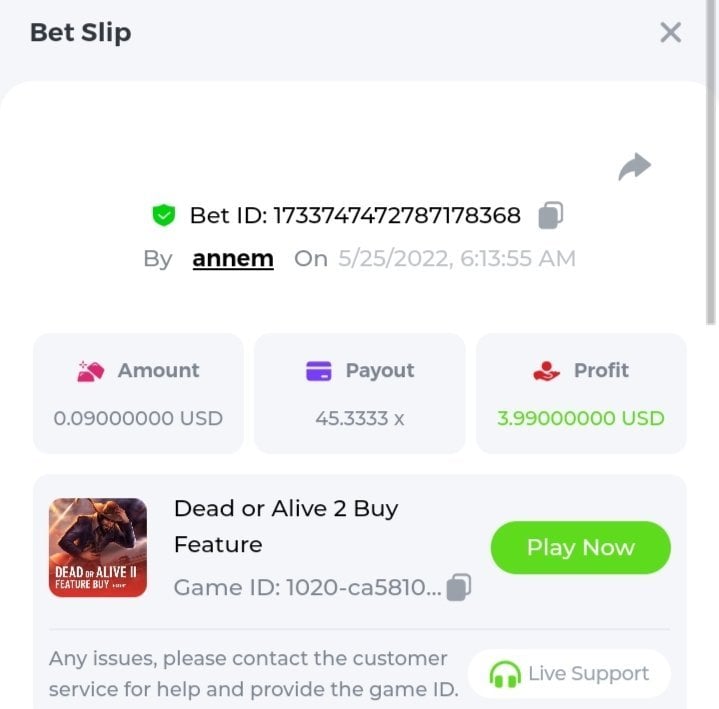719x709 pixels.
Task: Copy the Bet ID
Action: coord(551,215)
